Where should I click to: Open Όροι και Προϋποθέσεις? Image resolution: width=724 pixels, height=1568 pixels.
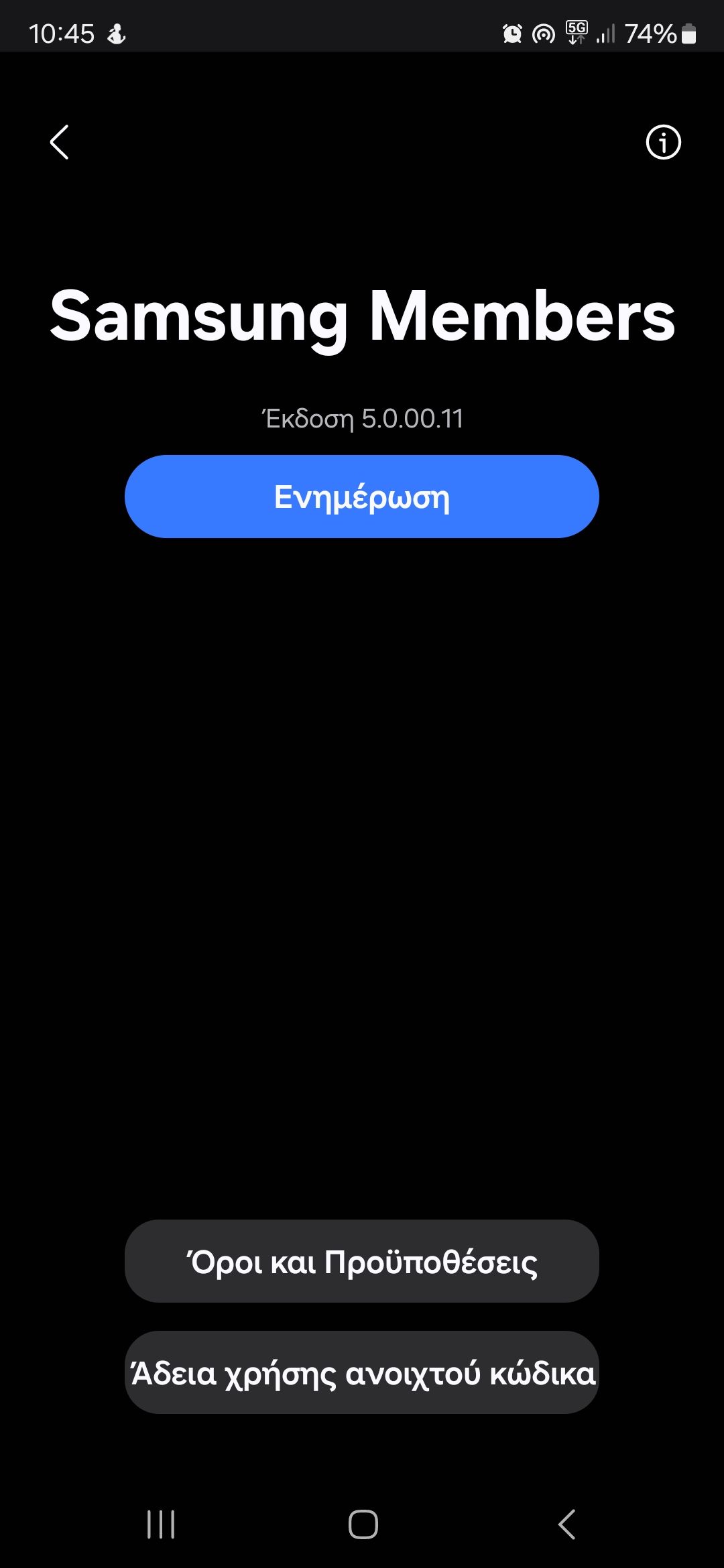[x=361, y=1262]
